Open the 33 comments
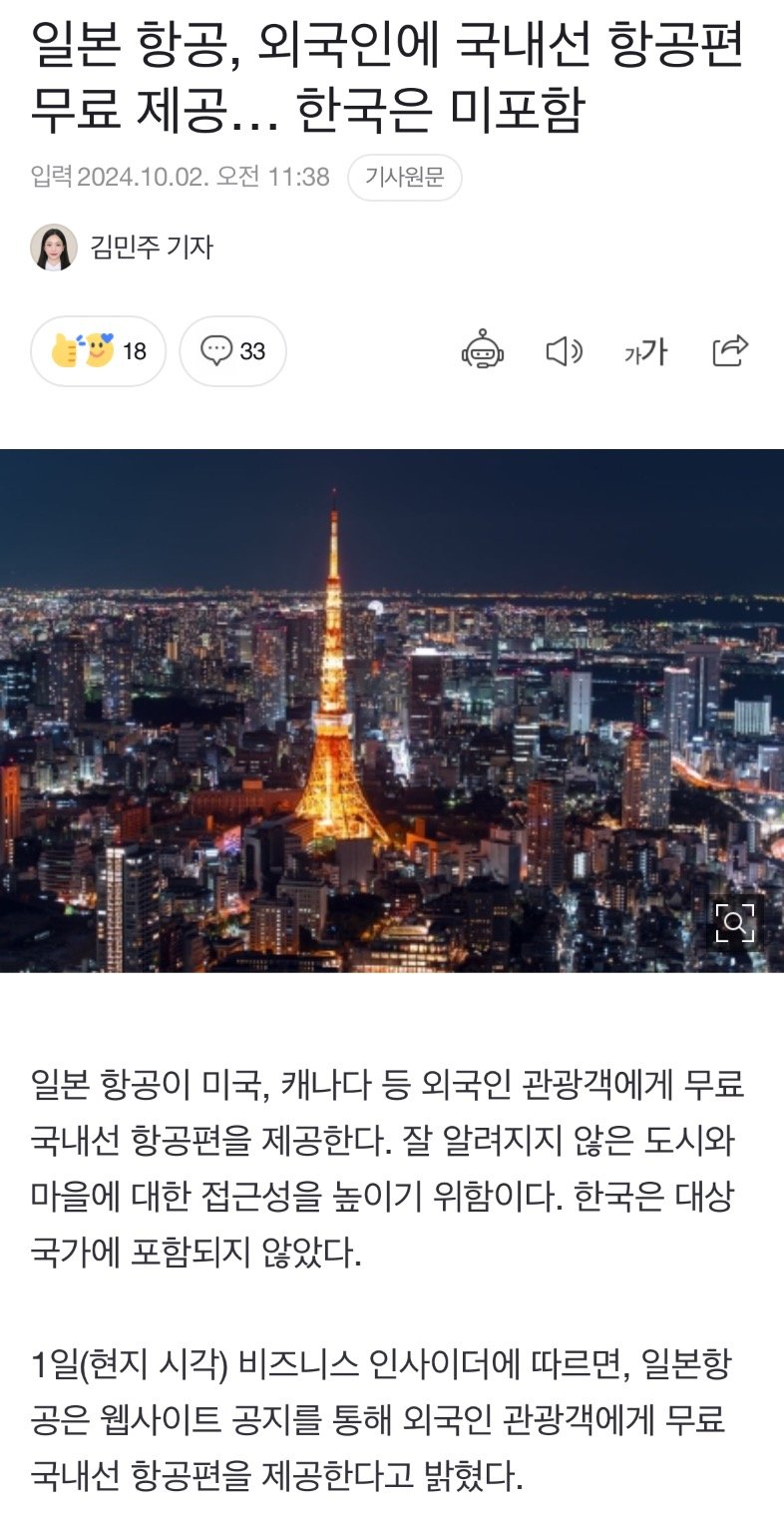 click(x=232, y=351)
